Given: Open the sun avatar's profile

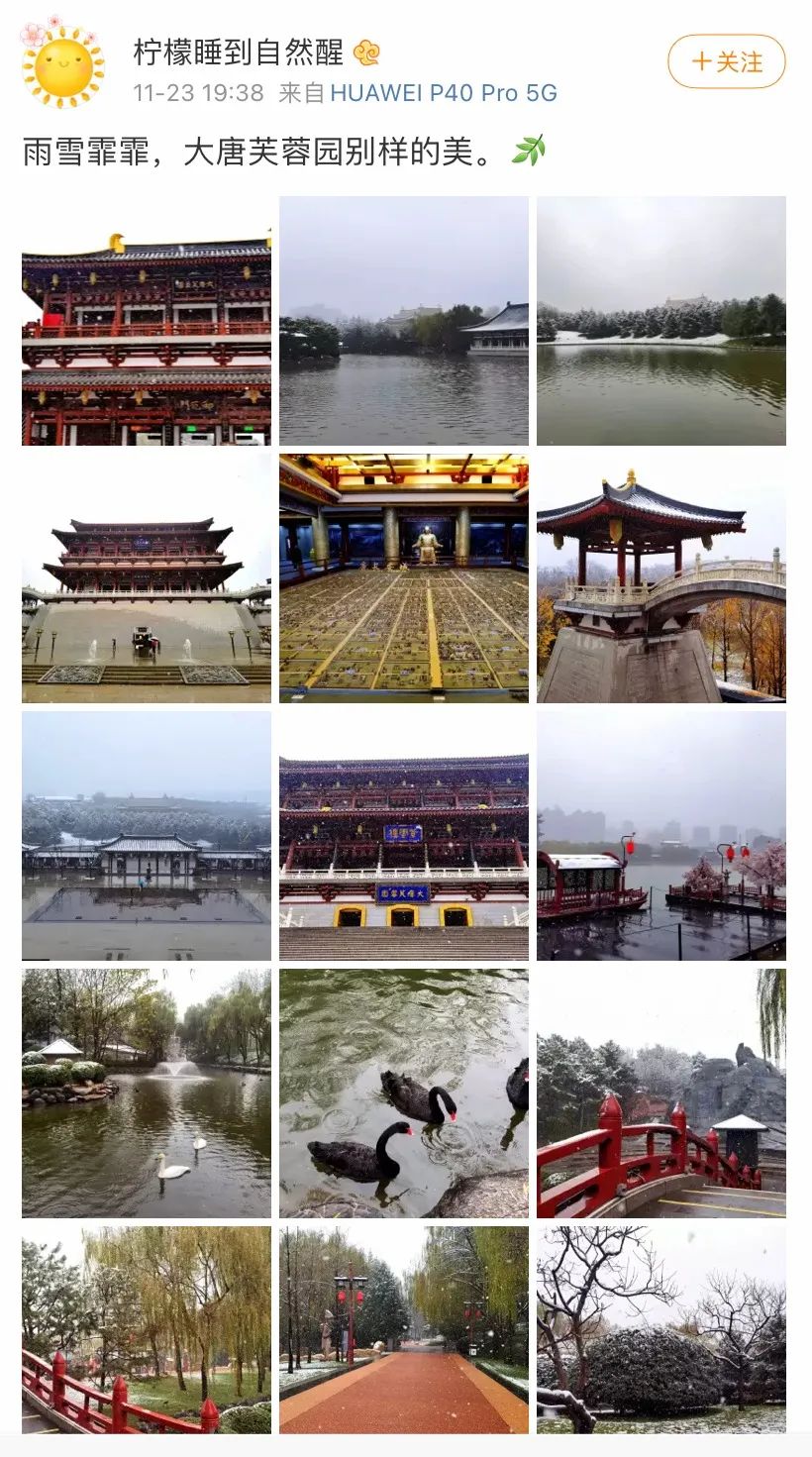Looking at the screenshot, I should coord(63,61).
